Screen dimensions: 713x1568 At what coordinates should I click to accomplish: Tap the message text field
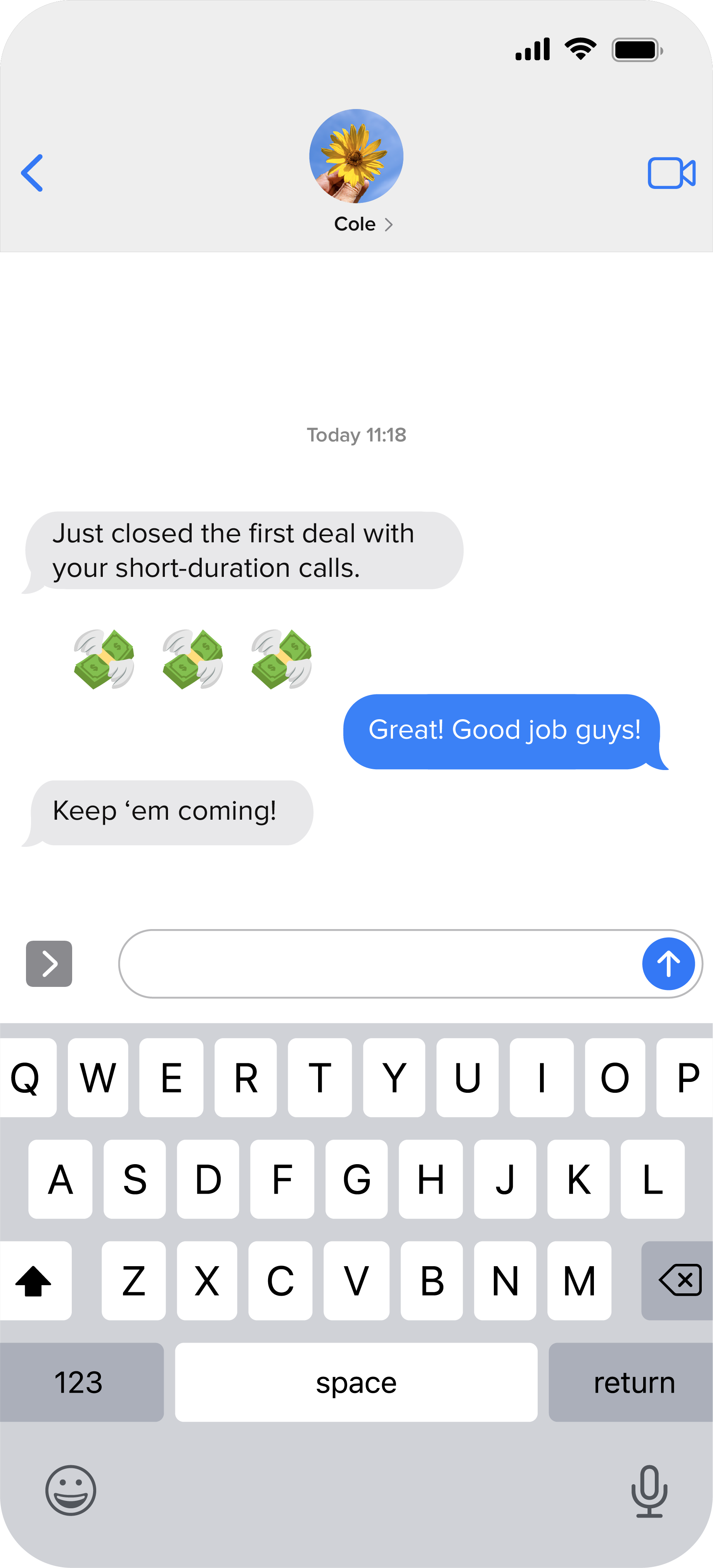tap(377, 964)
